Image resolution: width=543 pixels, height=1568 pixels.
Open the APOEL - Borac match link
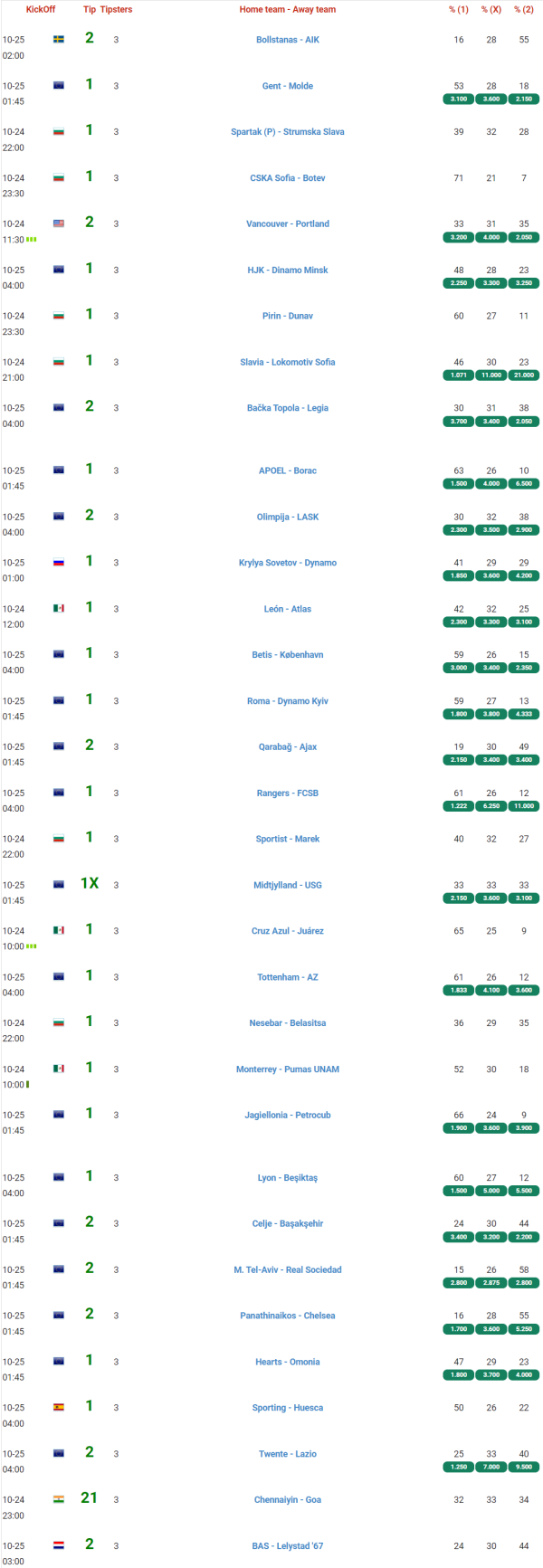[287, 470]
